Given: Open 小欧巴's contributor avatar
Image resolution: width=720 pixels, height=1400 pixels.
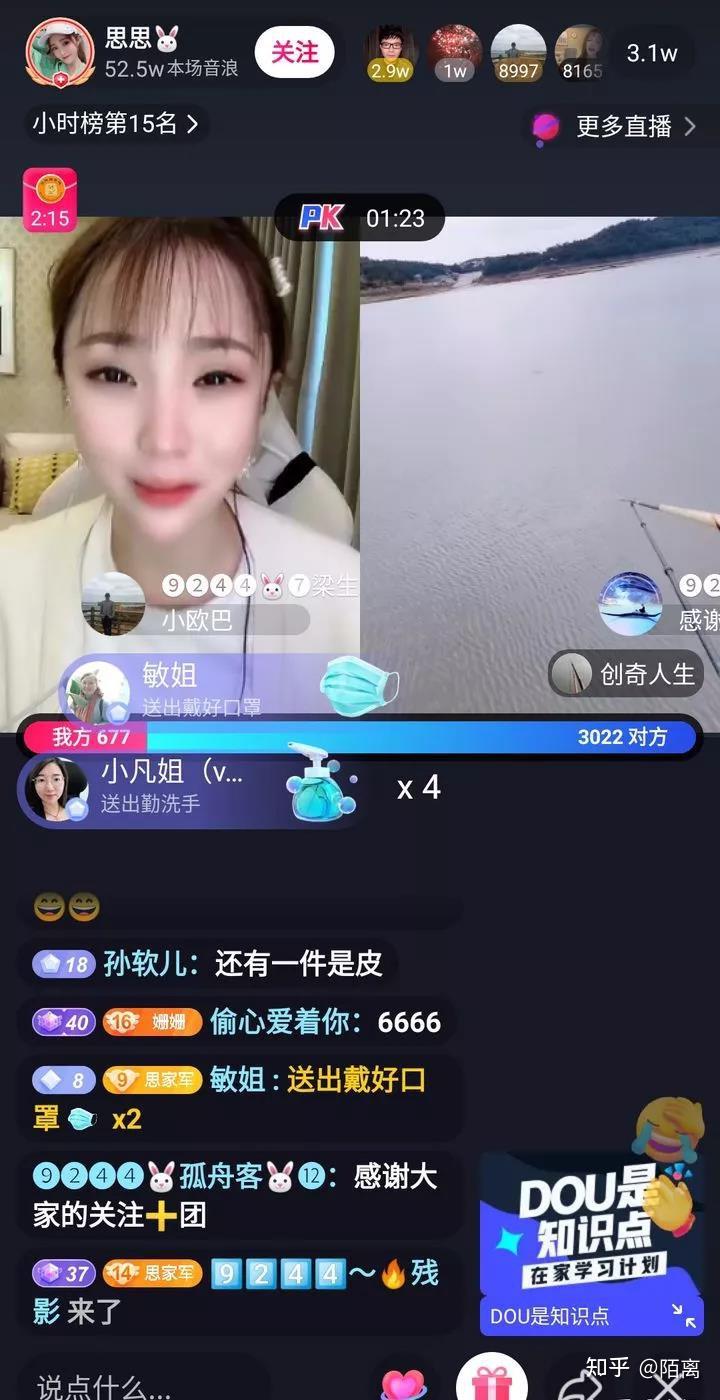Looking at the screenshot, I should click(x=113, y=603).
